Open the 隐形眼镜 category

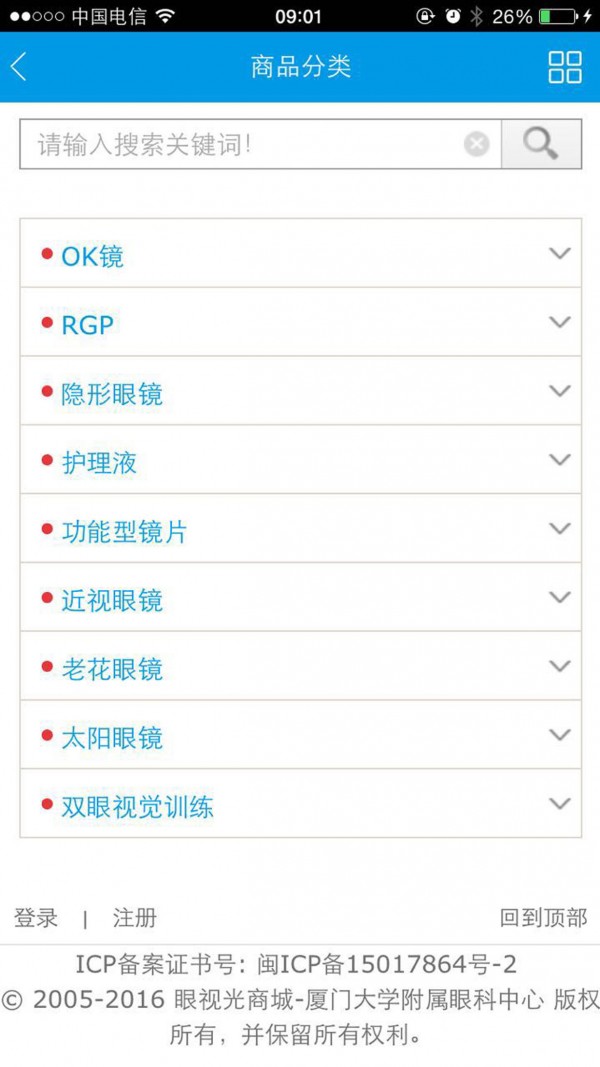(x=300, y=392)
